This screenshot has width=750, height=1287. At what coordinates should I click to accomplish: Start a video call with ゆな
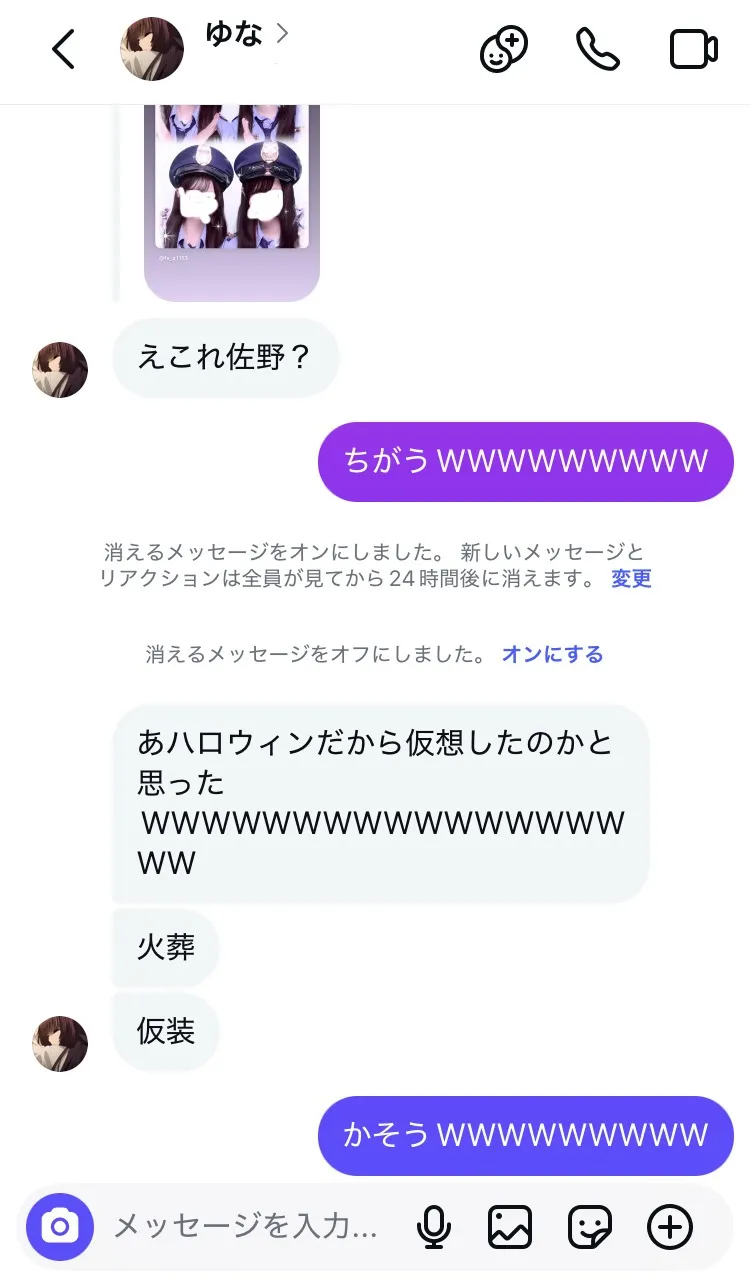693,49
